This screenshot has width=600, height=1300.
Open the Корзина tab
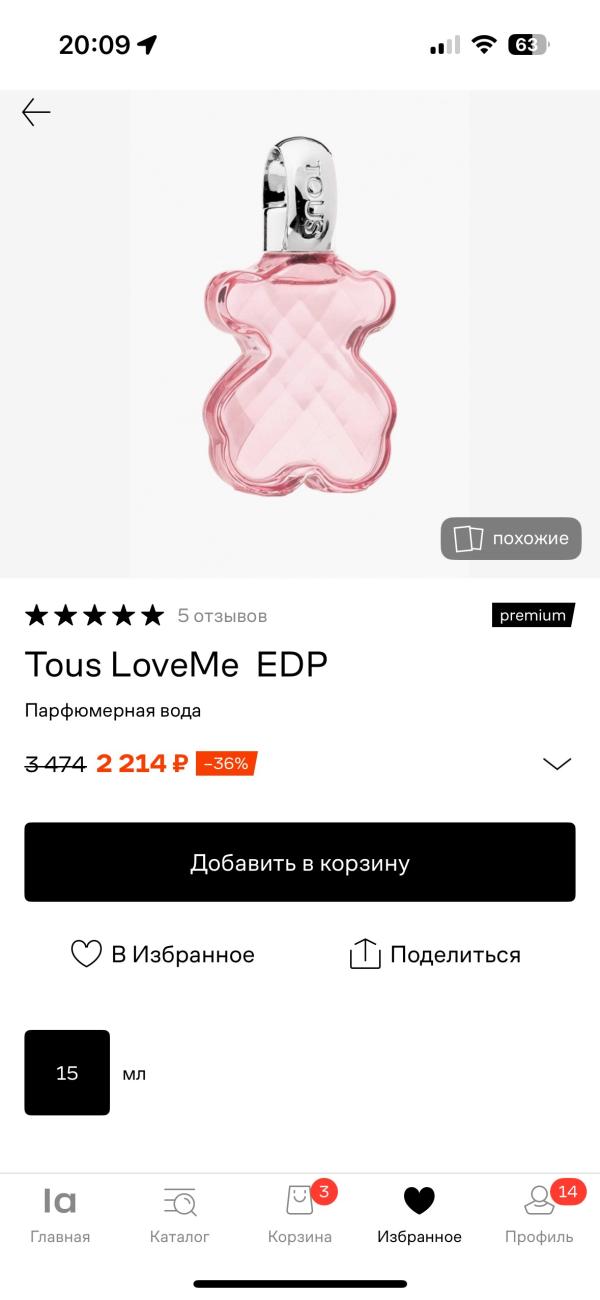point(300,1215)
